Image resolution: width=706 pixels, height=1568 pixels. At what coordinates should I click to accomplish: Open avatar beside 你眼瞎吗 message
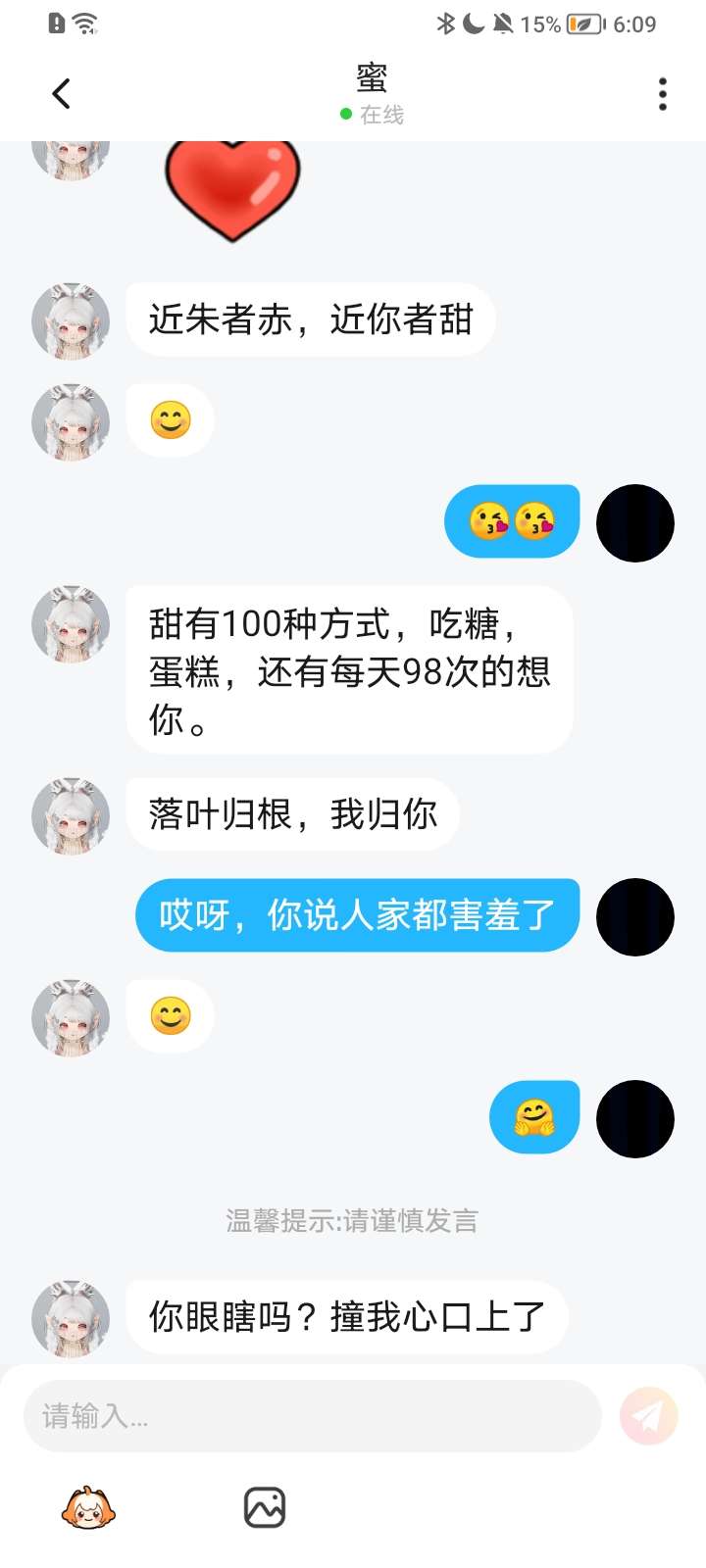(x=71, y=1317)
